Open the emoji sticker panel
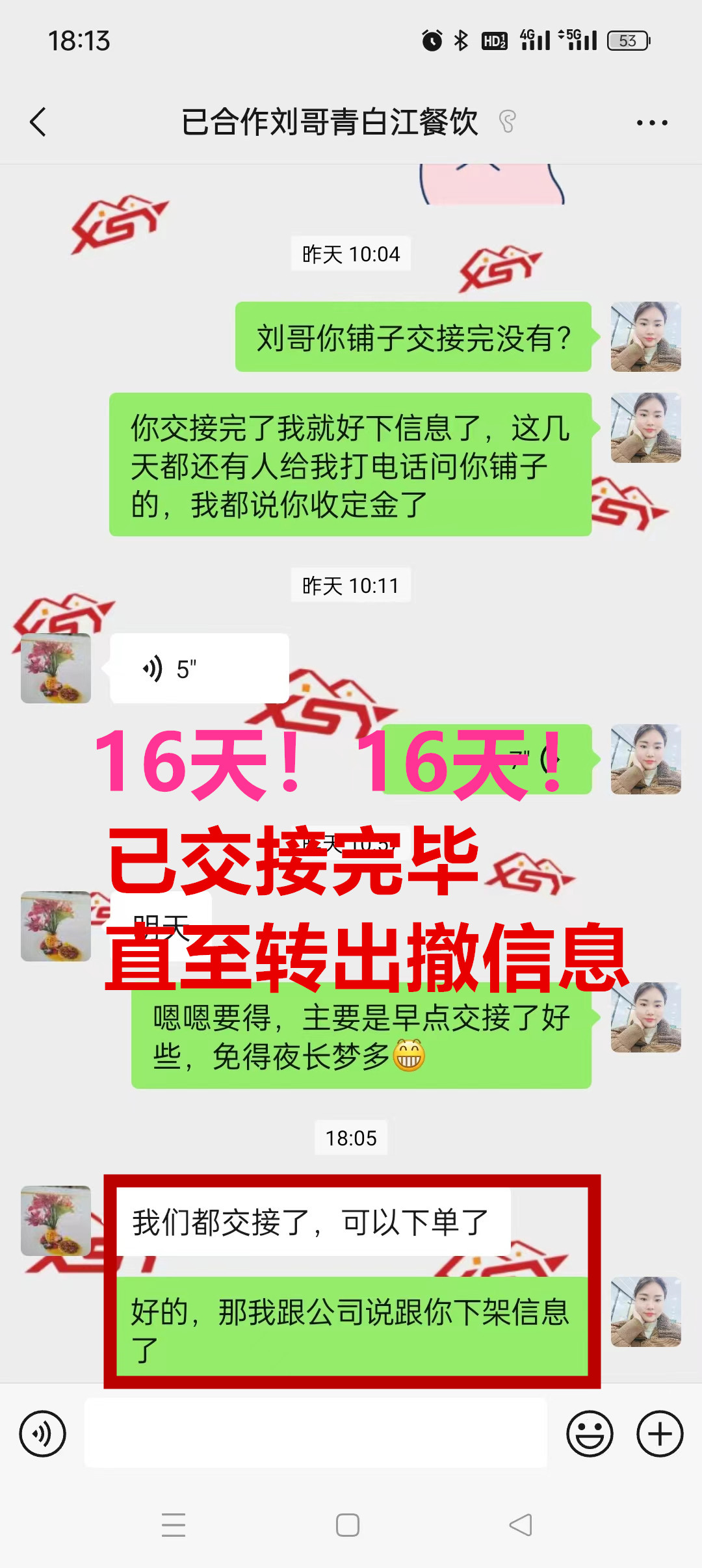This screenshot has width=702, height=1568. coord(590,1433)
